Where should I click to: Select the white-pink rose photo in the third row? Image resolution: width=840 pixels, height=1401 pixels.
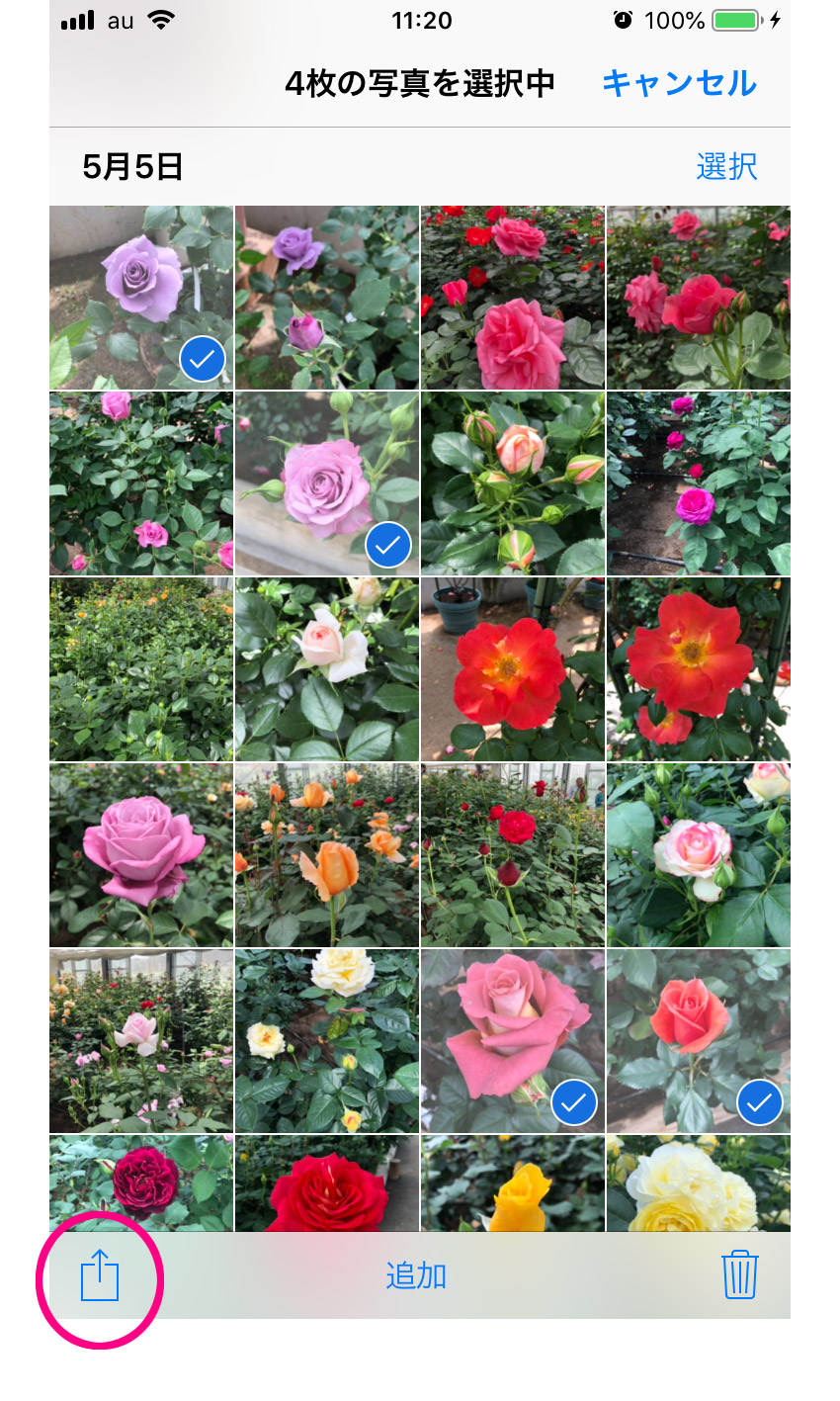327,668
